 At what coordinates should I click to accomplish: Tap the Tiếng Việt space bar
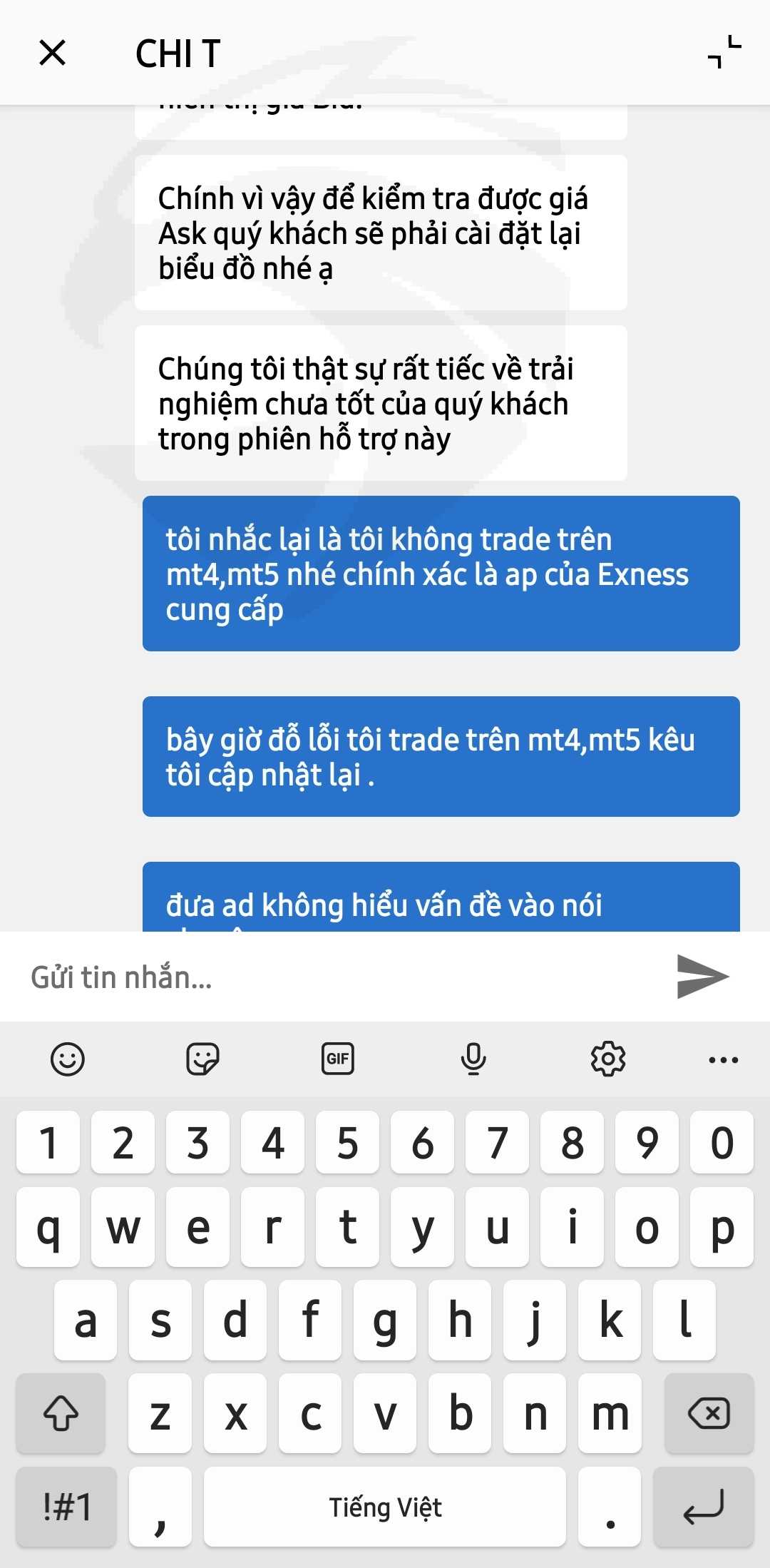pos(385,1507)
